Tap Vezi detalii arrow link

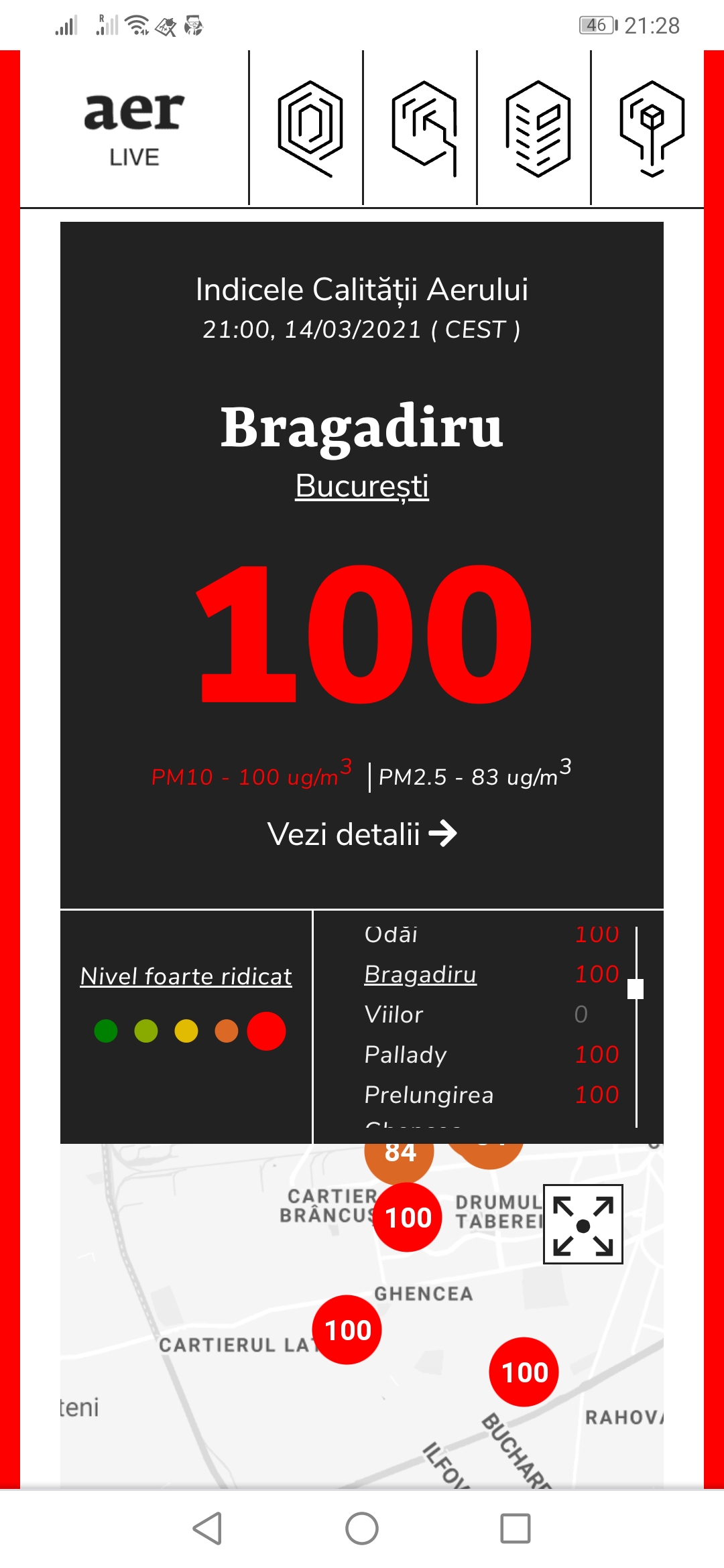tap(362, 834)
